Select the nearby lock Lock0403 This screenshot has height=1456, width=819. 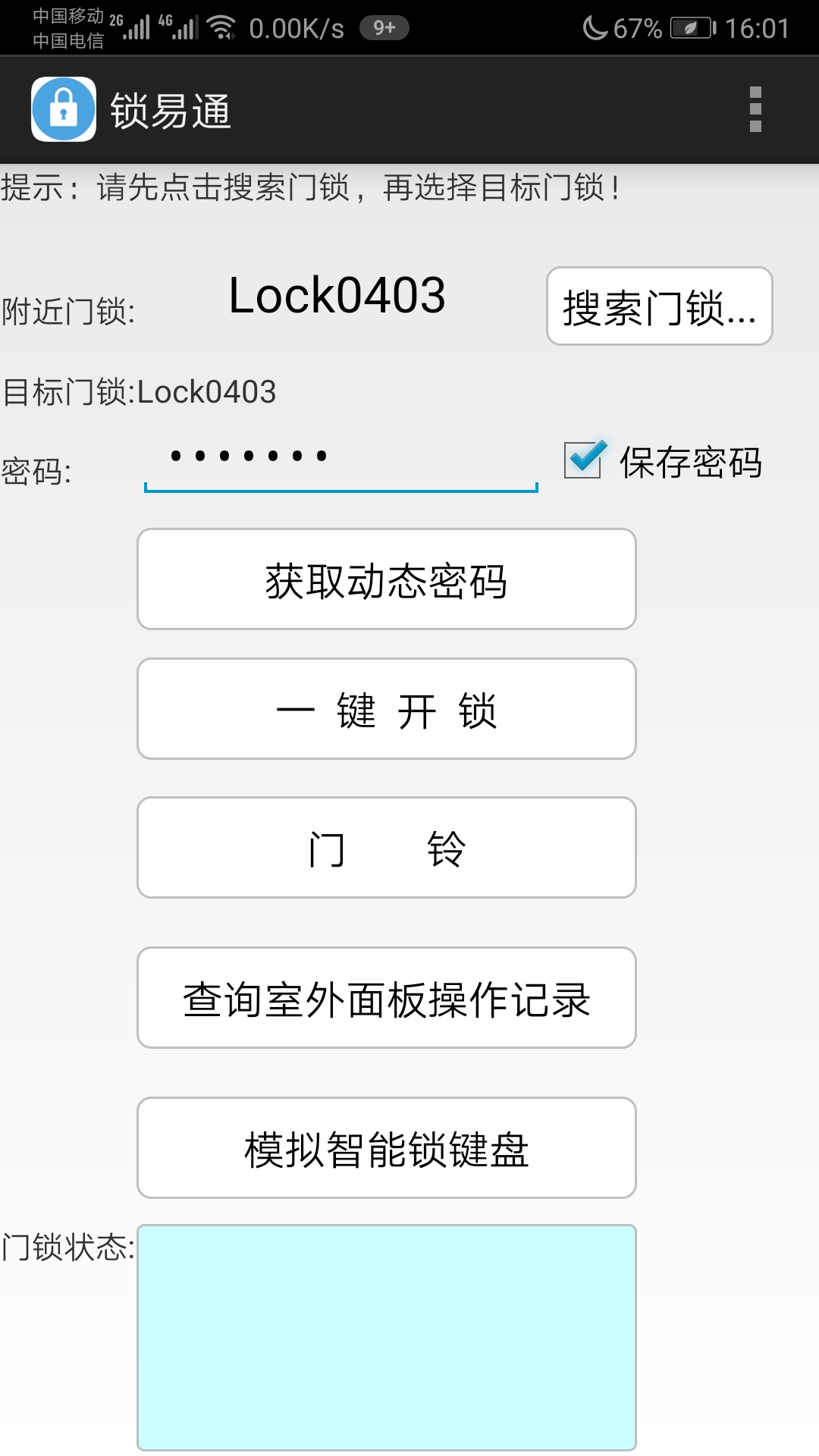point(337,295)
